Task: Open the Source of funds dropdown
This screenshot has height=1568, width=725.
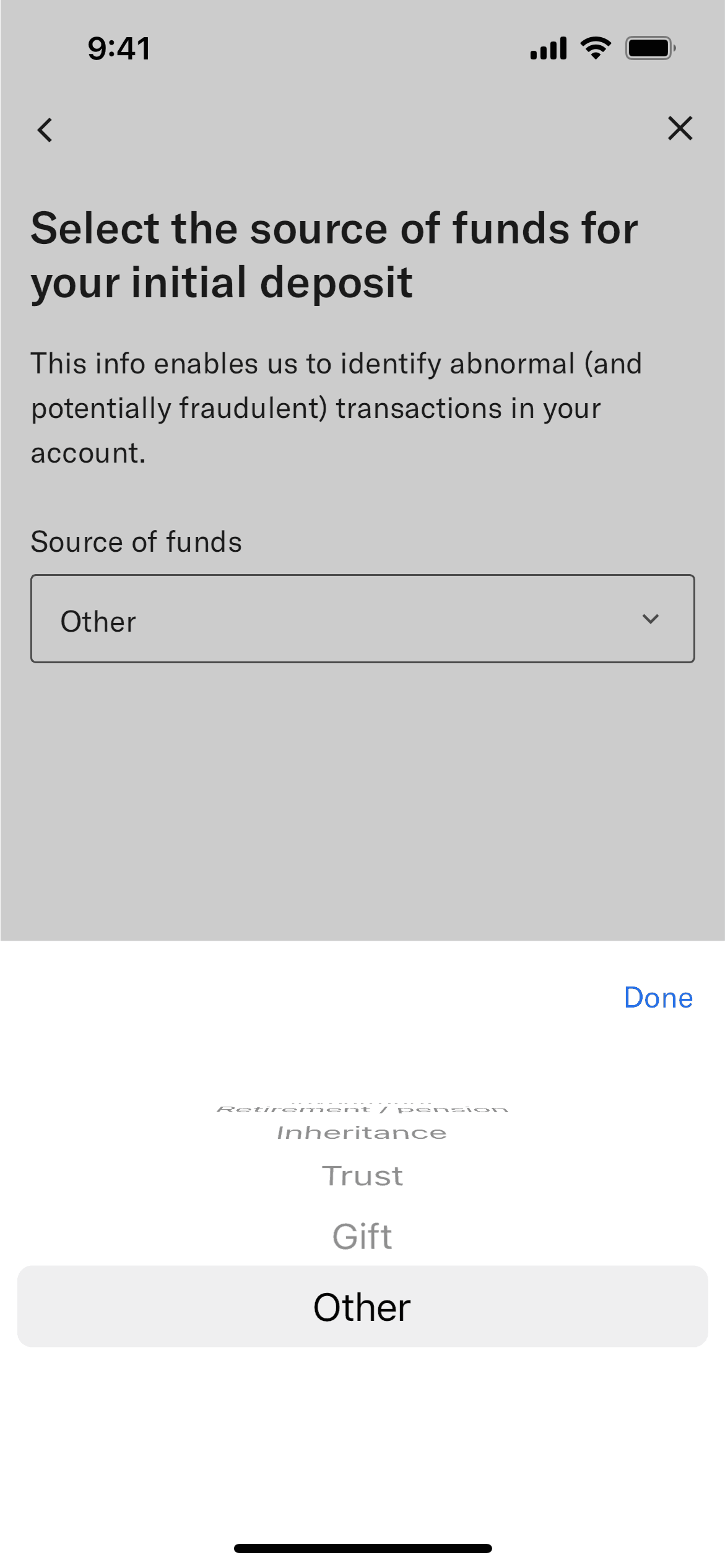Action: tap(362, 619)
